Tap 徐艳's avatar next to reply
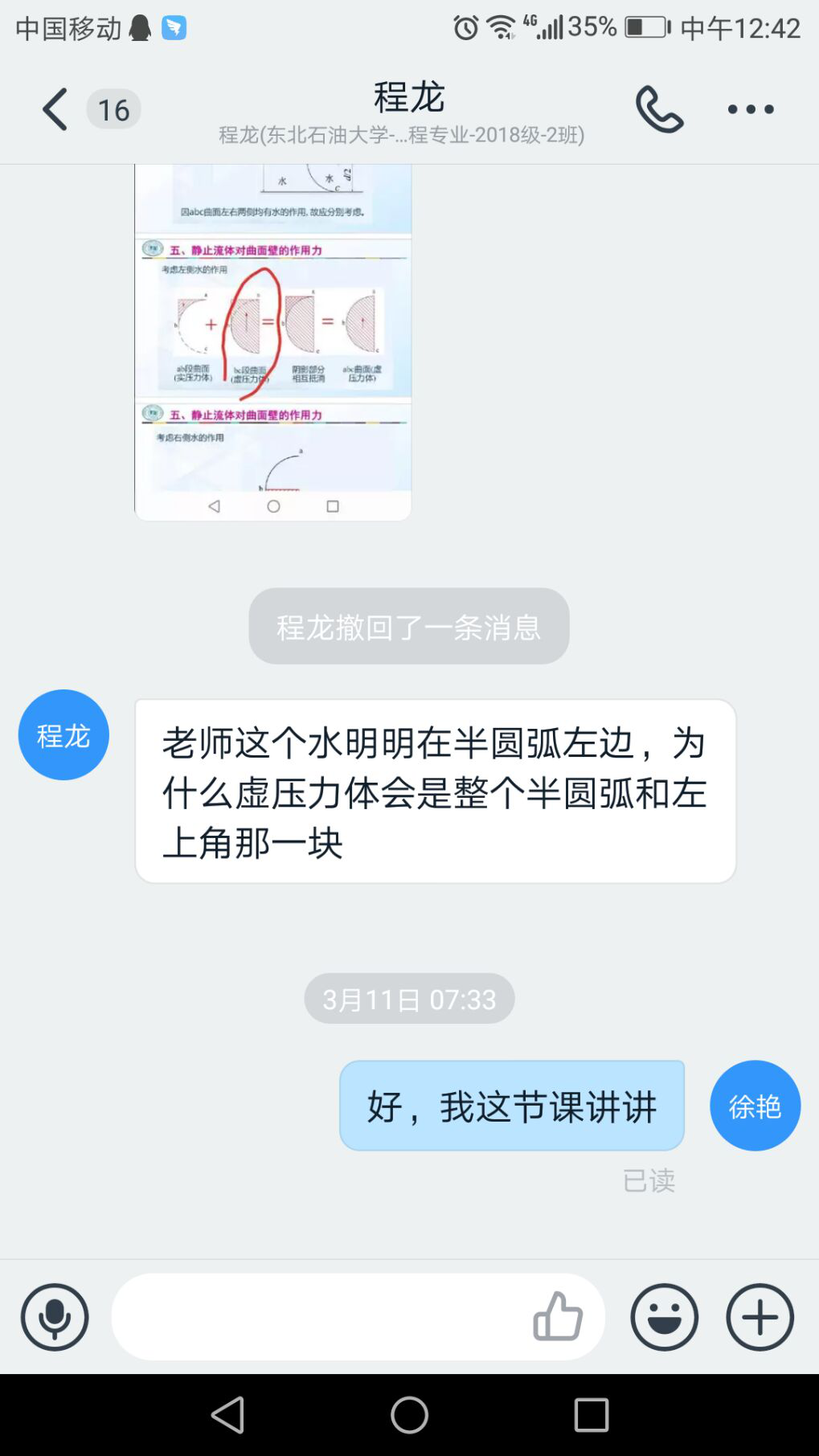 click(755, 1106)
